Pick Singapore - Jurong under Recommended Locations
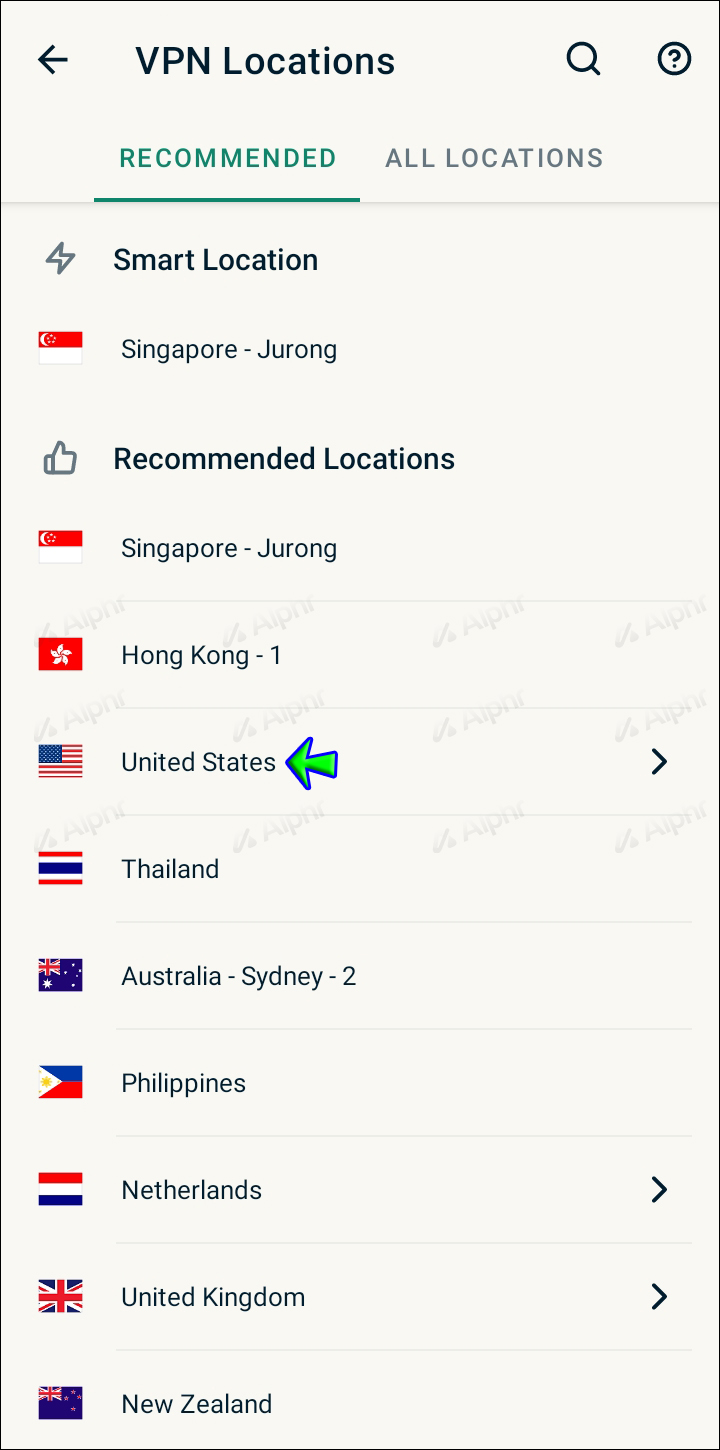720x1450 pixels. point(228,548)
